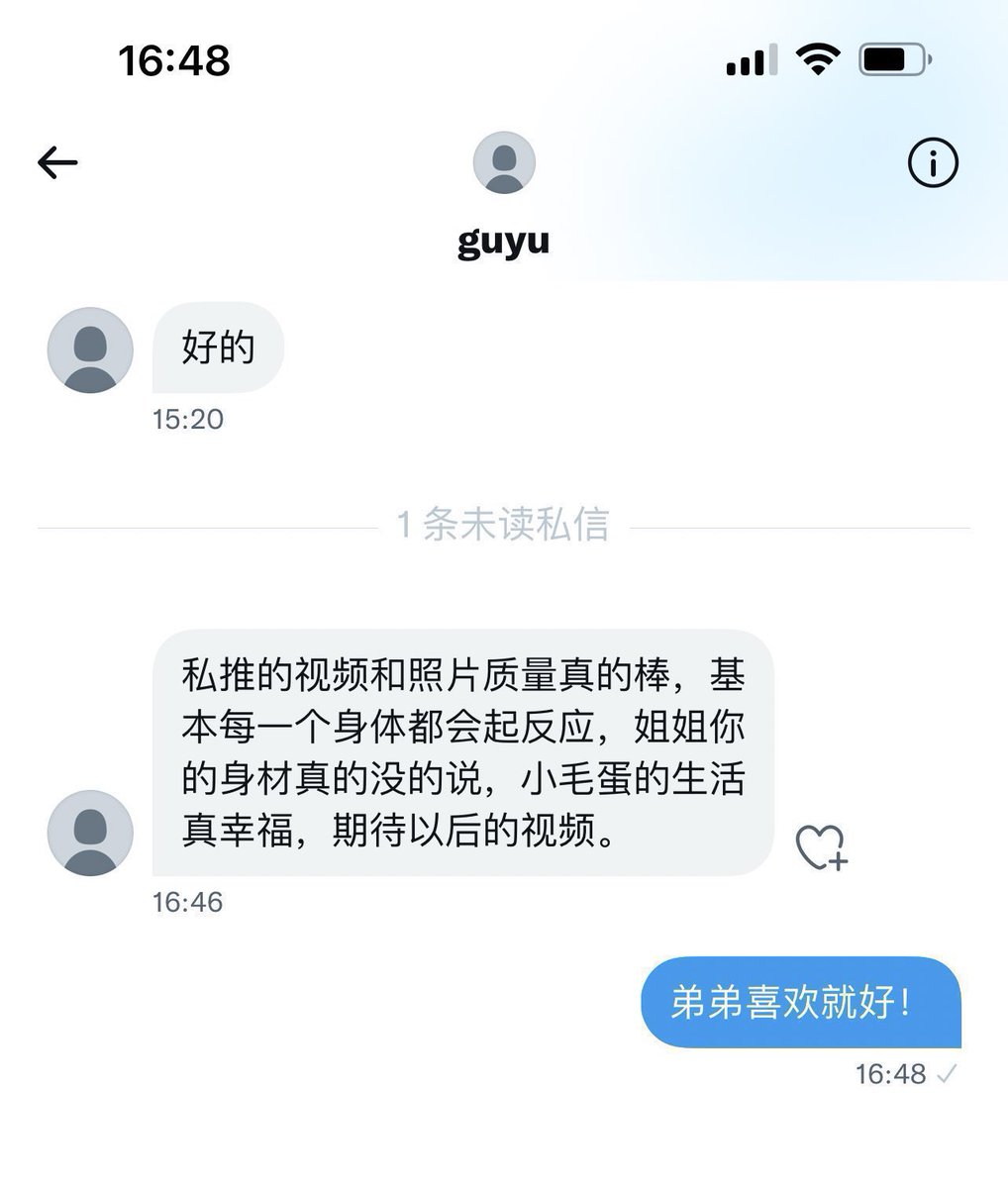
Task: Open conversation info via the i icon
Action: click(935, 162)
